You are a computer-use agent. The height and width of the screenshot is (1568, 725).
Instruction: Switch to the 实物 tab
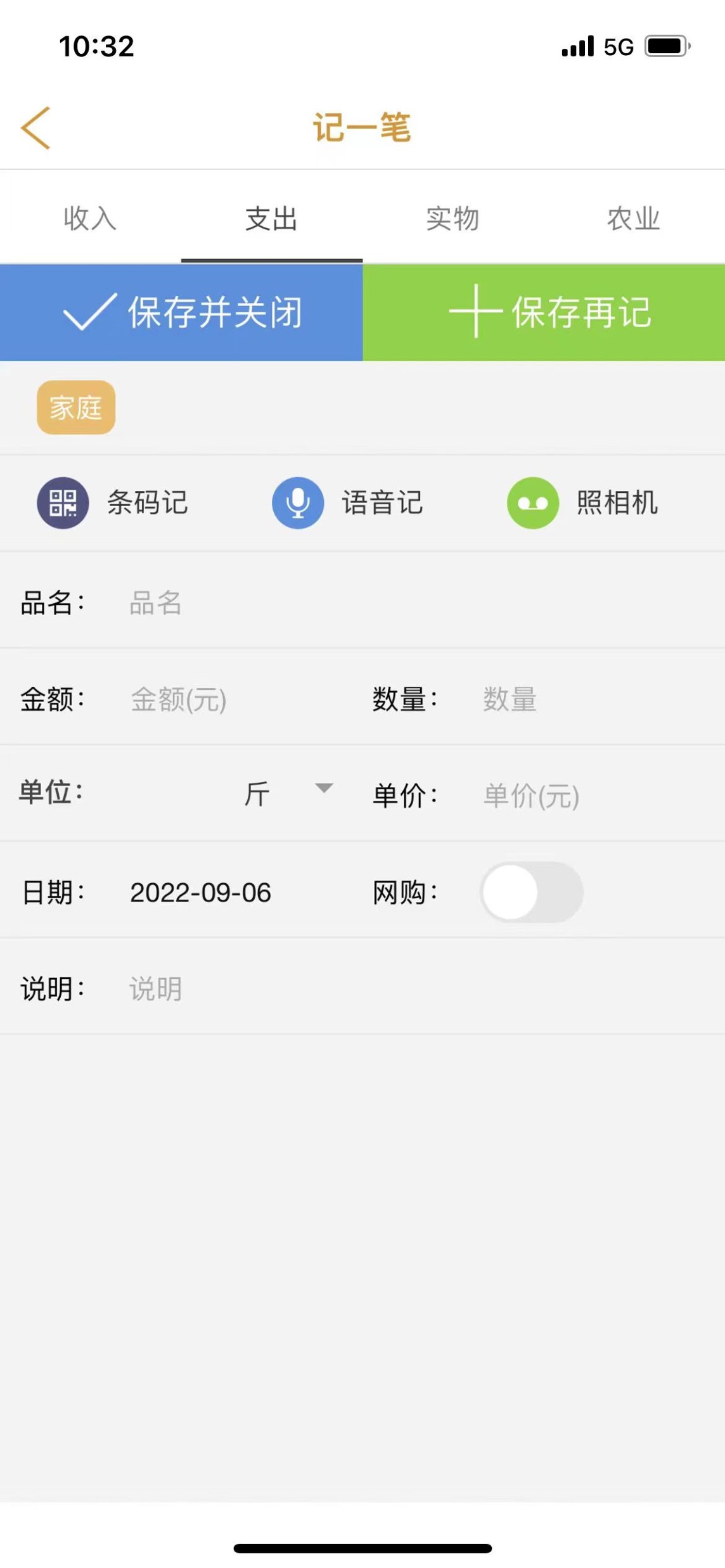452,219
